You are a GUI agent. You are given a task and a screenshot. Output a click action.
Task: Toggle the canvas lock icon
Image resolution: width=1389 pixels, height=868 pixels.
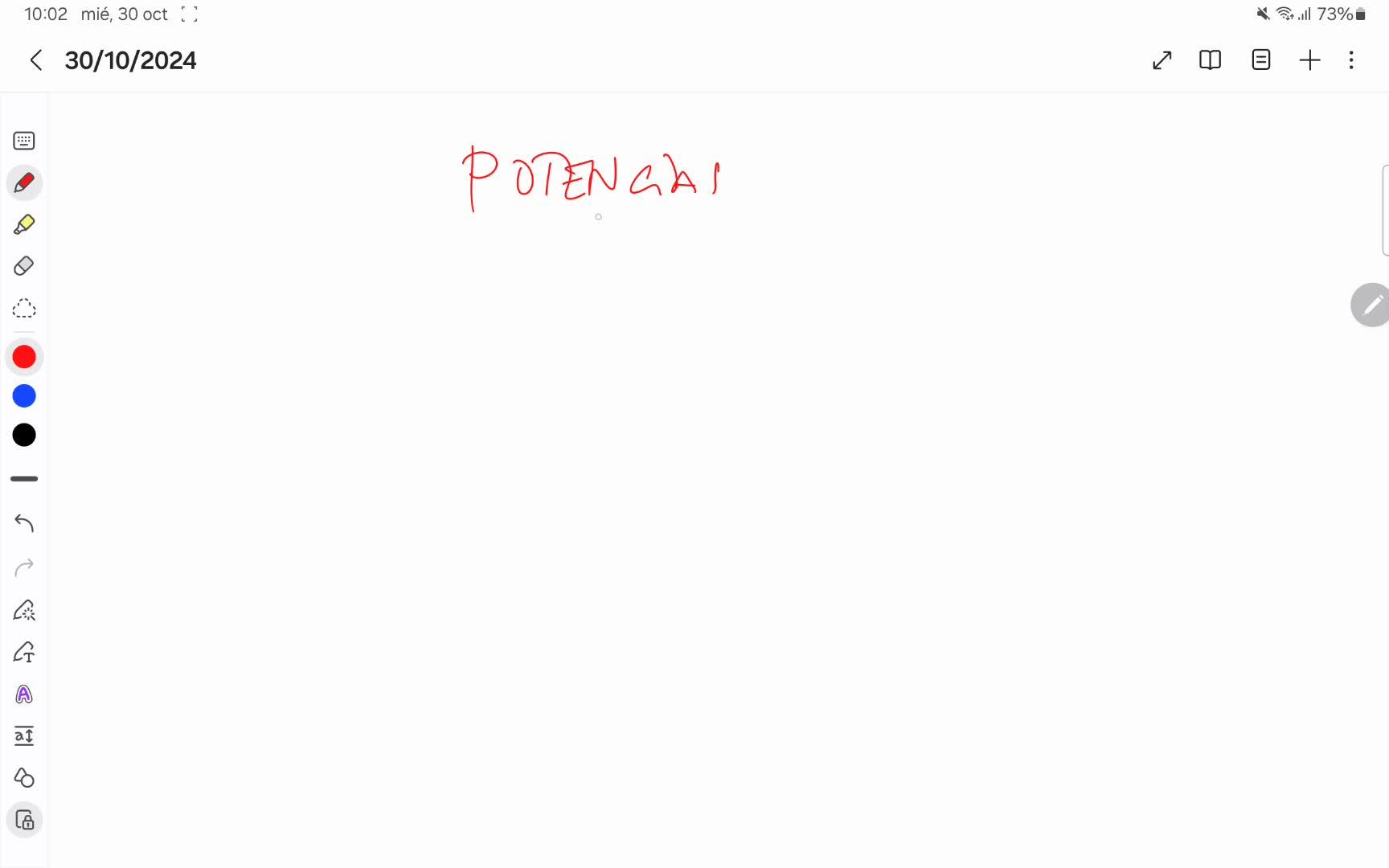click(x=24, y=821)
